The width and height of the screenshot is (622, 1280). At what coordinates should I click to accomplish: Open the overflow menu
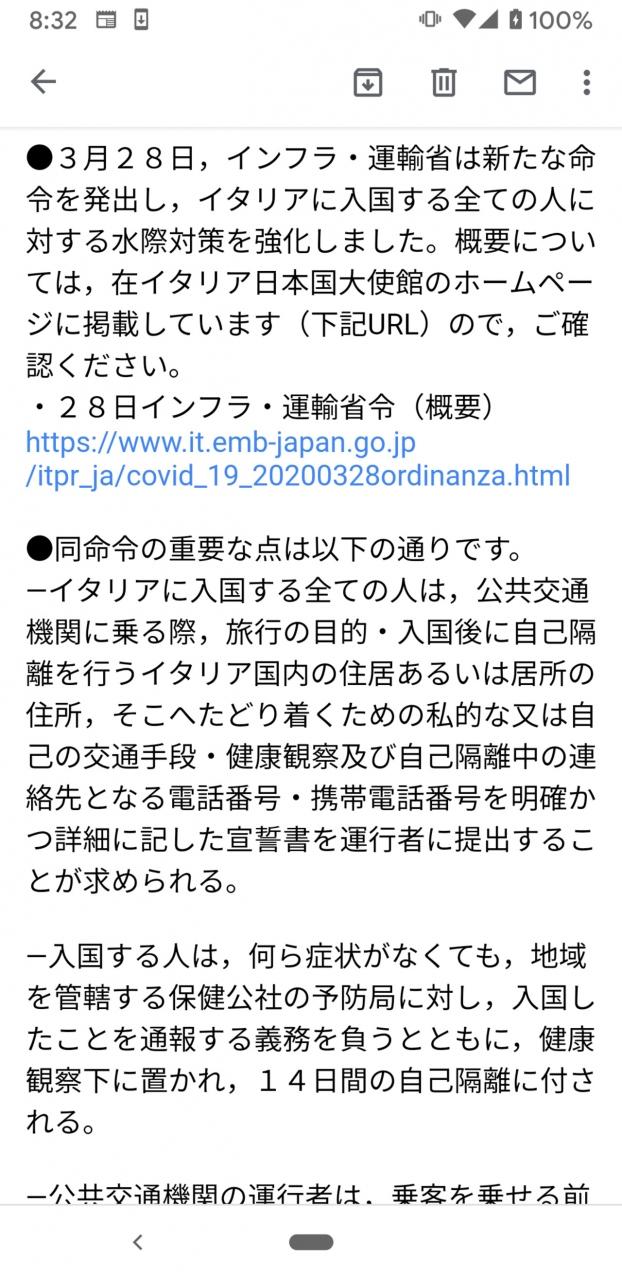pos(587,82)
